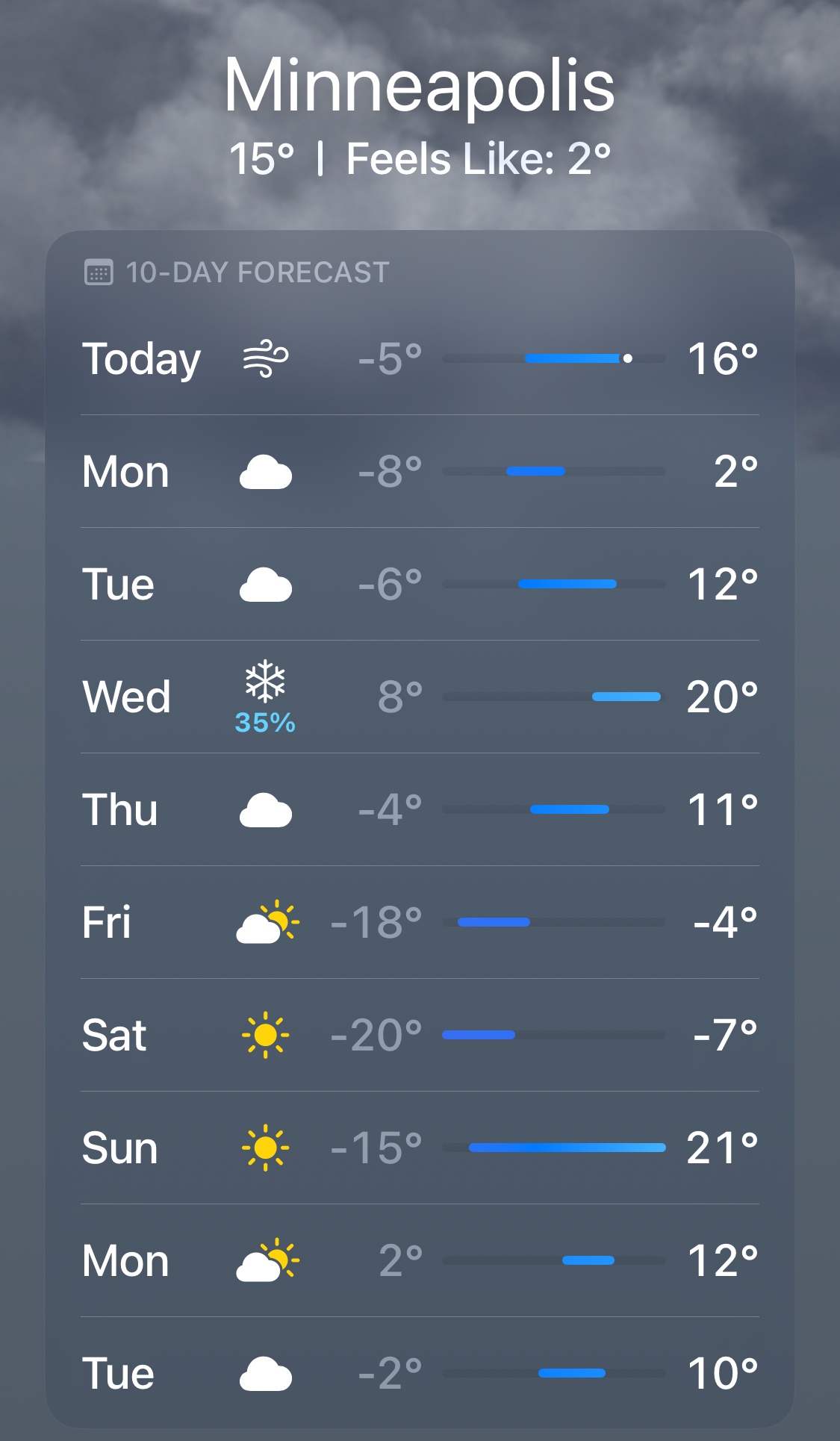Select Friday's partly cloudy forecast
Viewport: 840px width, 1441px height.
pos(420,923)
